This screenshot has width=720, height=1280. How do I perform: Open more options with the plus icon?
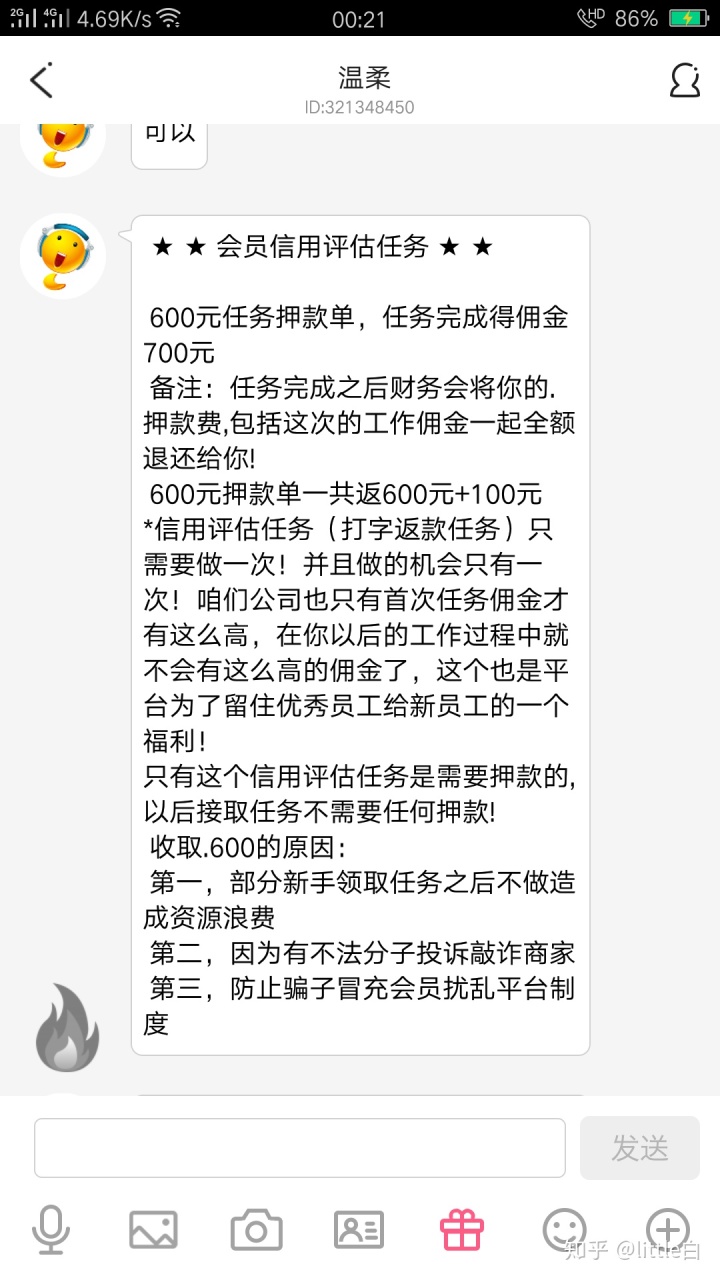click(667, 1229)
